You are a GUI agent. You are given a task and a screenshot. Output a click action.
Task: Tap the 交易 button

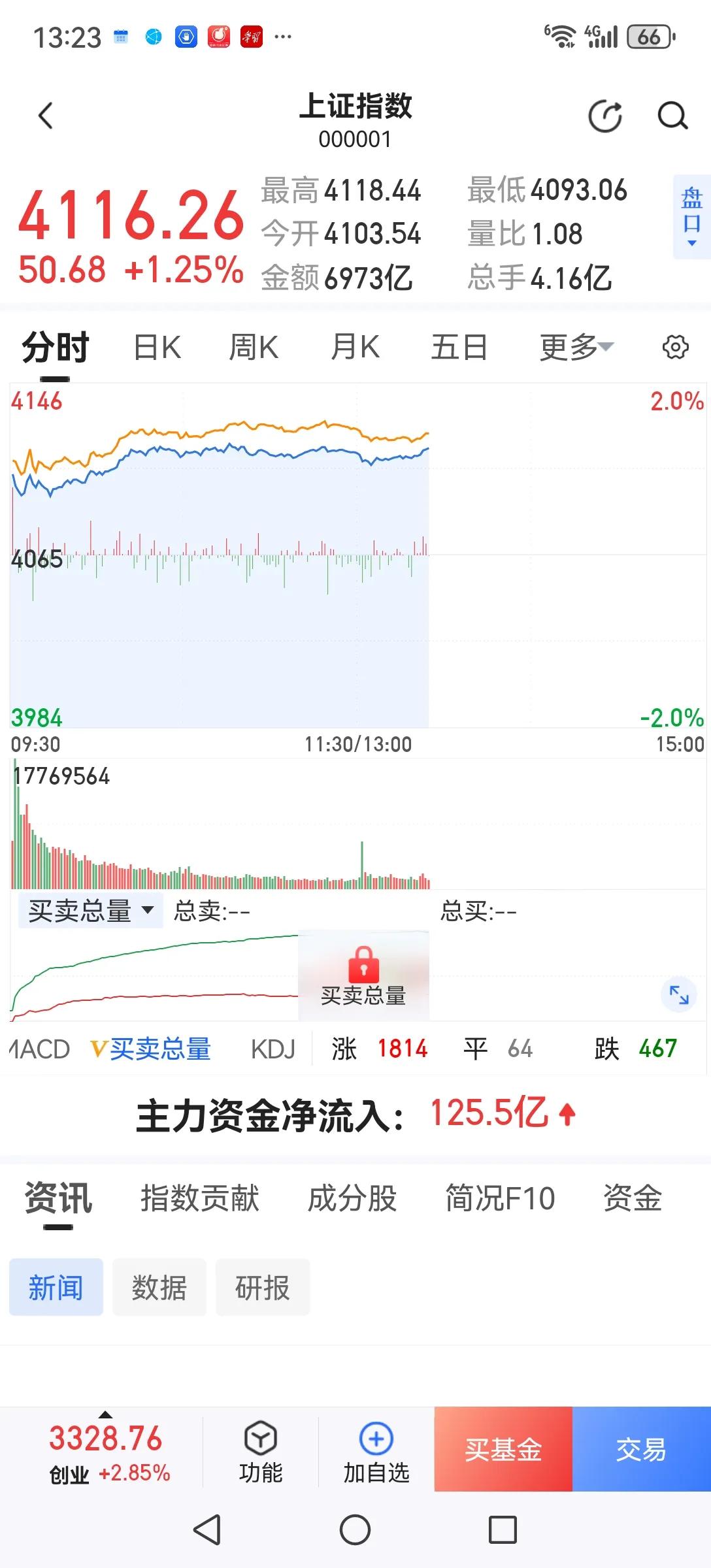(x=641, y=1451)
